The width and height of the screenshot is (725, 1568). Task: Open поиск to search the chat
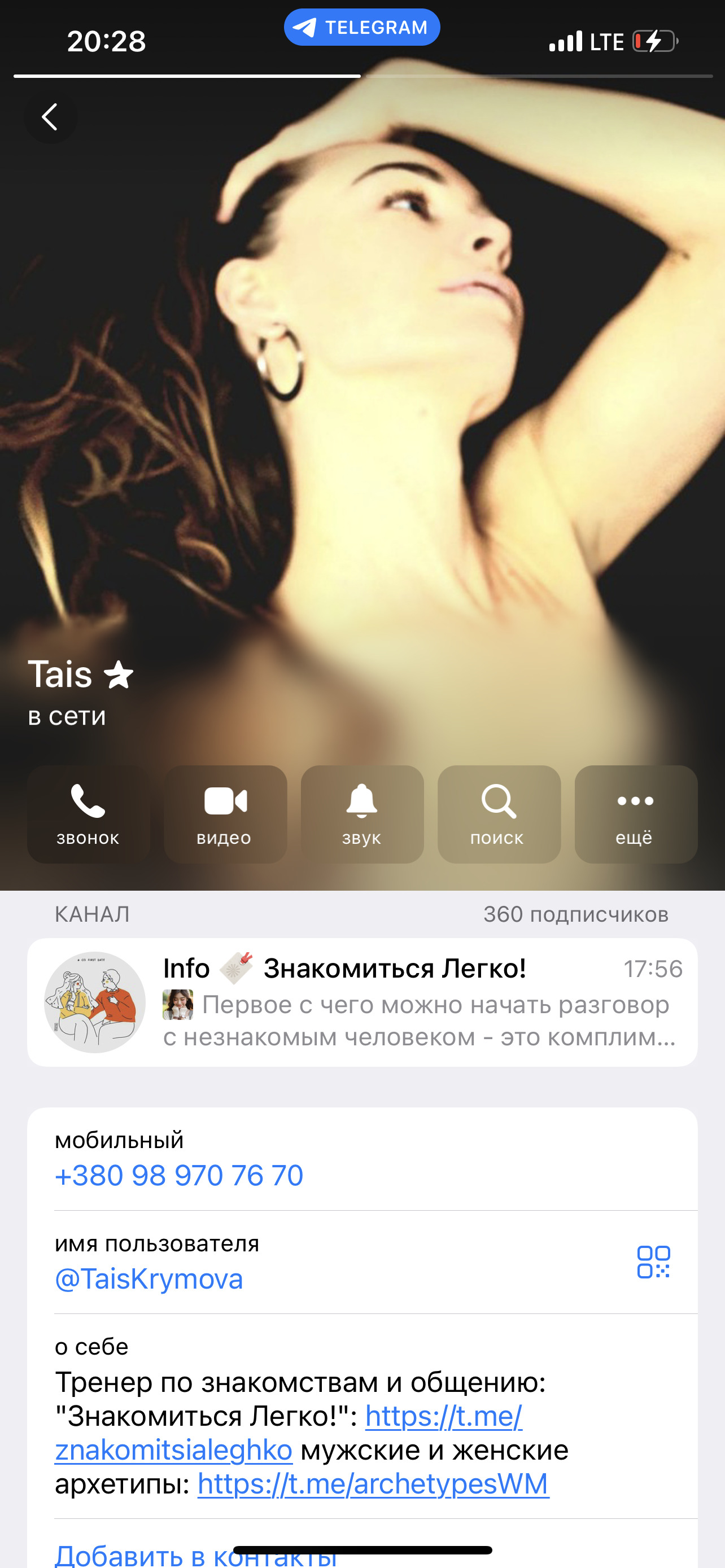pos(499,814)
